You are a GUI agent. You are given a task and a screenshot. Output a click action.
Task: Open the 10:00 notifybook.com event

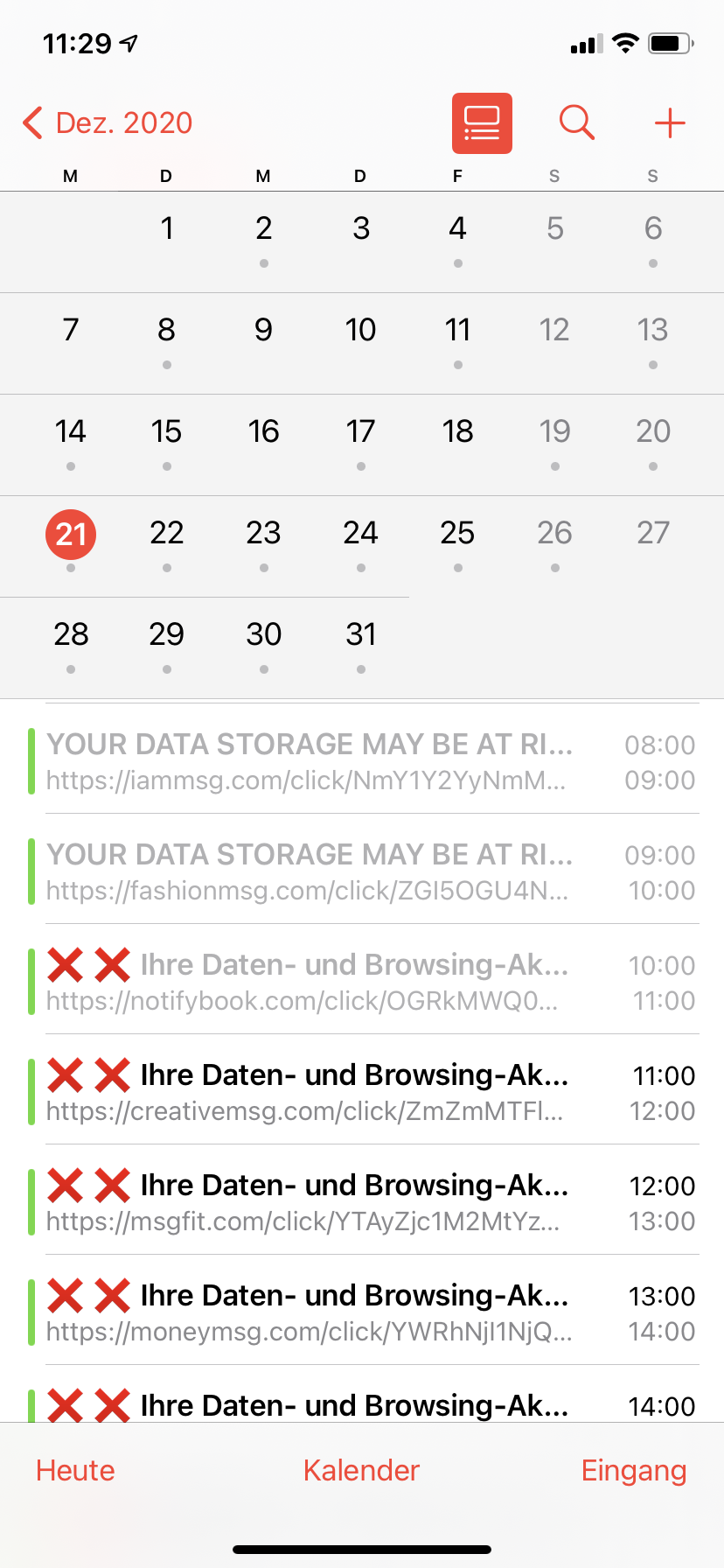(x=362, y=981)
